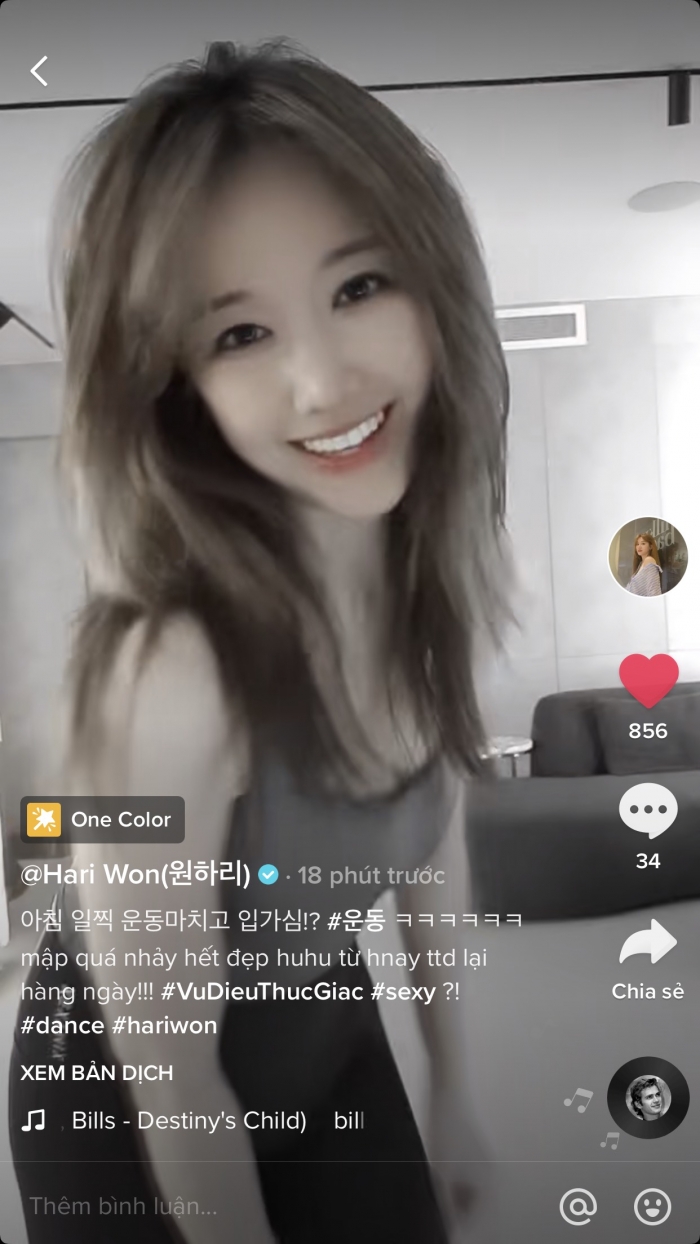This screenshot has height=1244, width=700.
Task: Go back using the top-left arrow
Action: click(x=39, y=71)
